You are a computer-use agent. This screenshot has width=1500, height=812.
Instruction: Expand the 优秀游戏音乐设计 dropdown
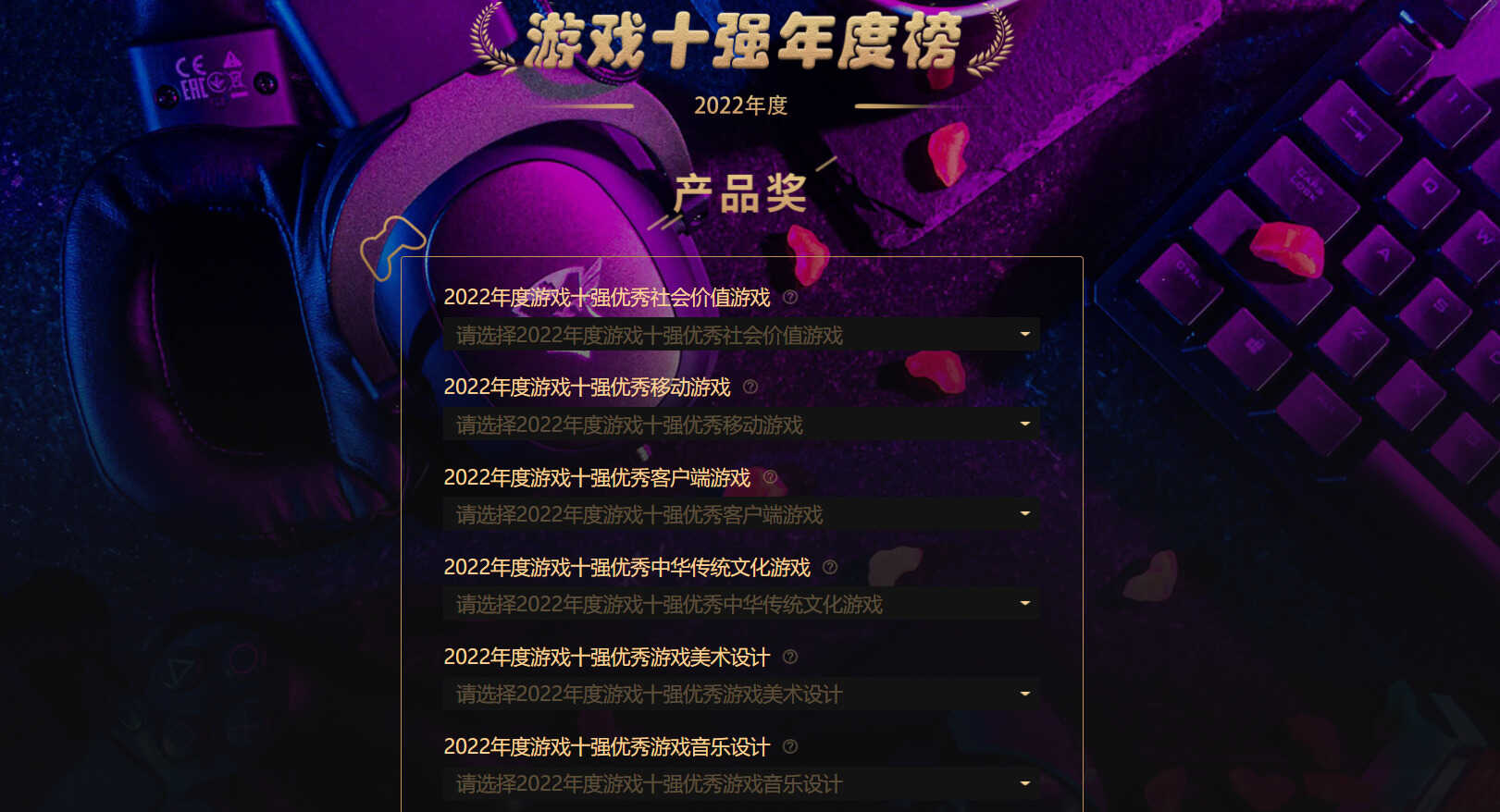pyautogui.click(x=740, y=783)
